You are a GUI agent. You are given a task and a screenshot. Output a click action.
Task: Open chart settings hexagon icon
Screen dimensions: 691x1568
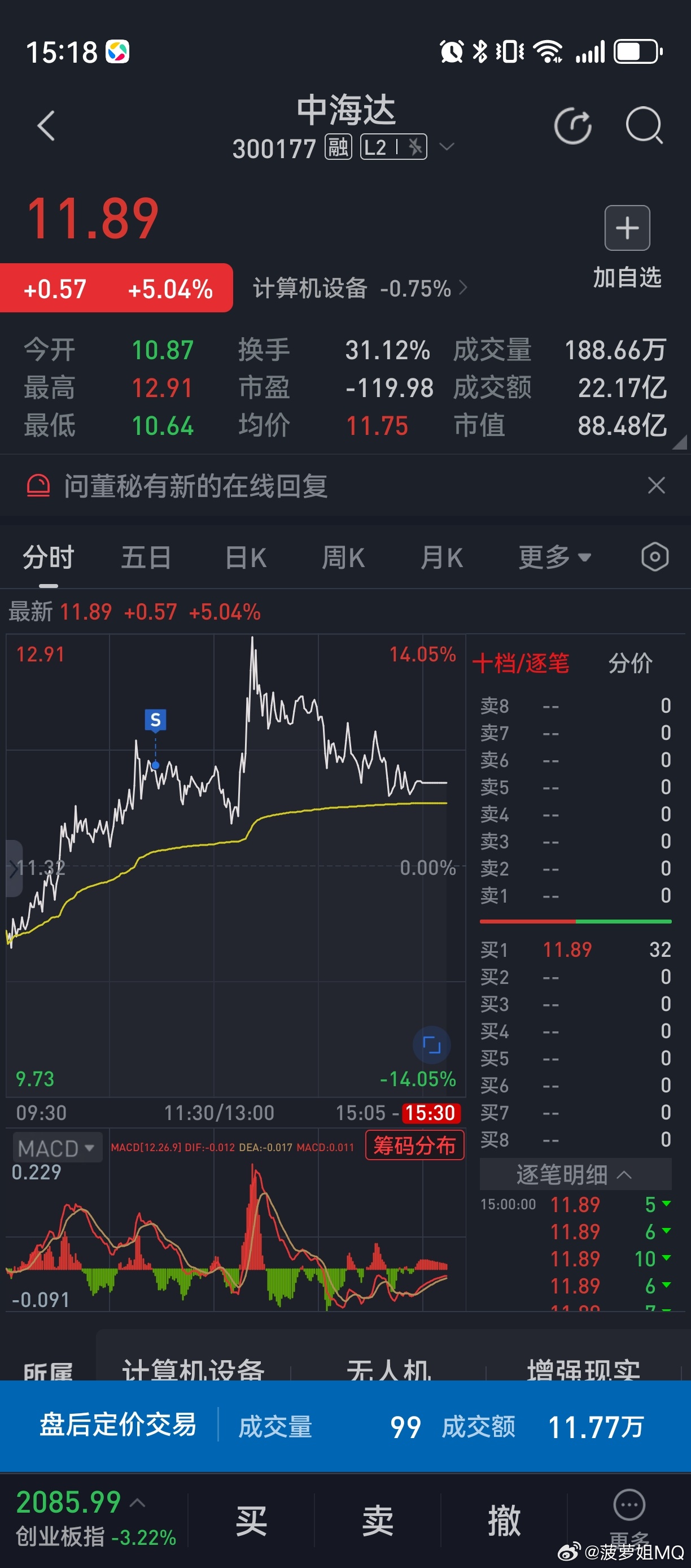(x=655, y=557)
